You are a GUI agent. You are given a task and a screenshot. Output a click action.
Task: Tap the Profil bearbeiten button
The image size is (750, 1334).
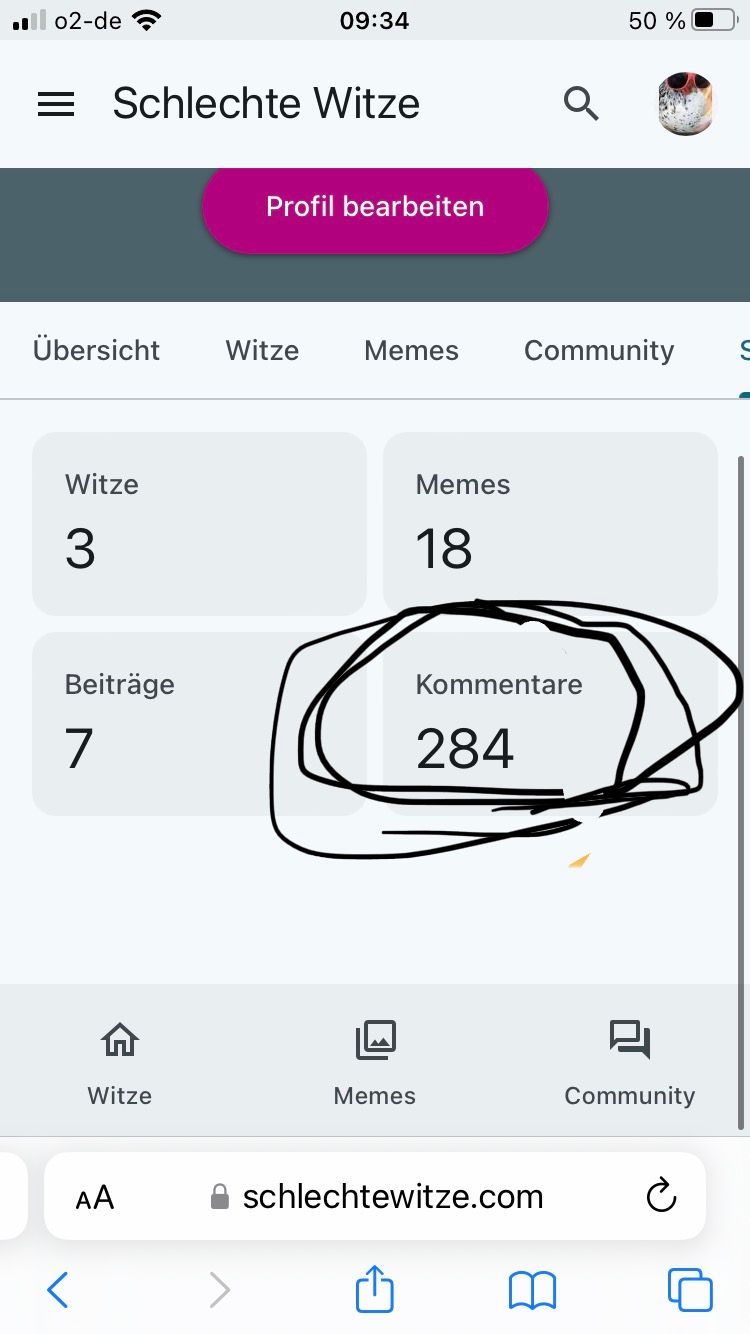375,207
